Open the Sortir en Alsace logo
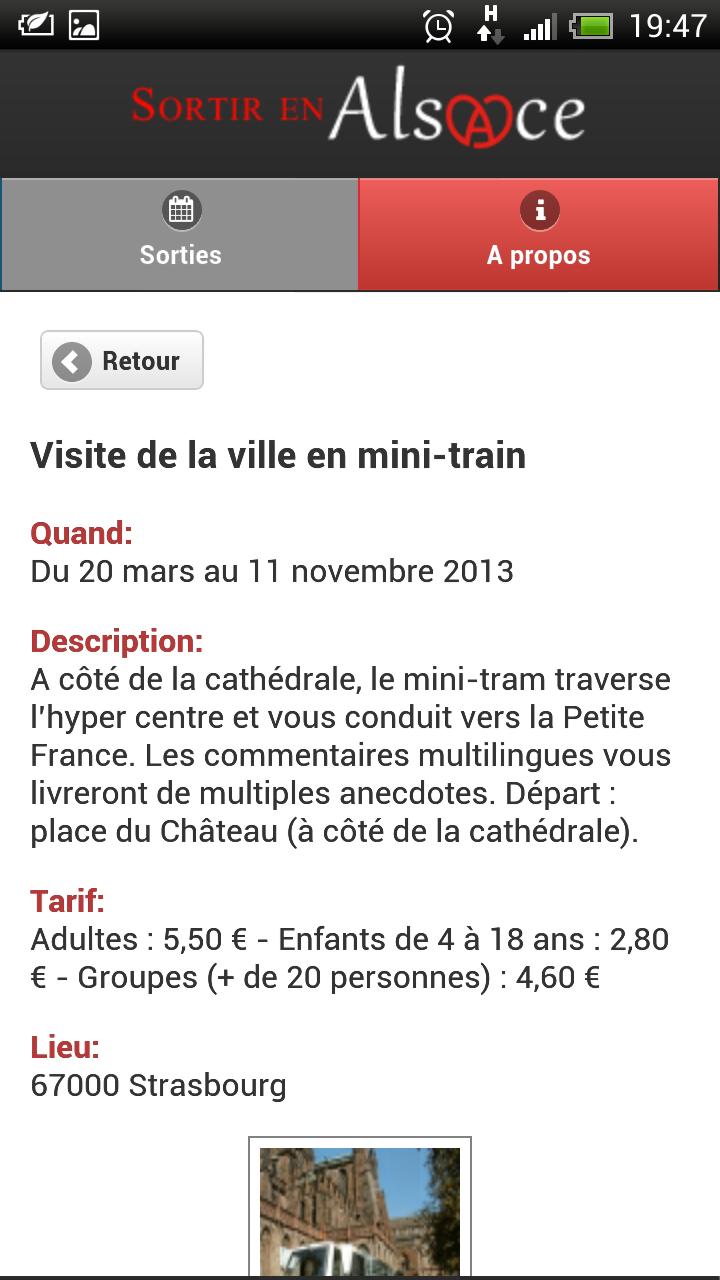This screenshot has height=1280, width=720. [358, 110]
